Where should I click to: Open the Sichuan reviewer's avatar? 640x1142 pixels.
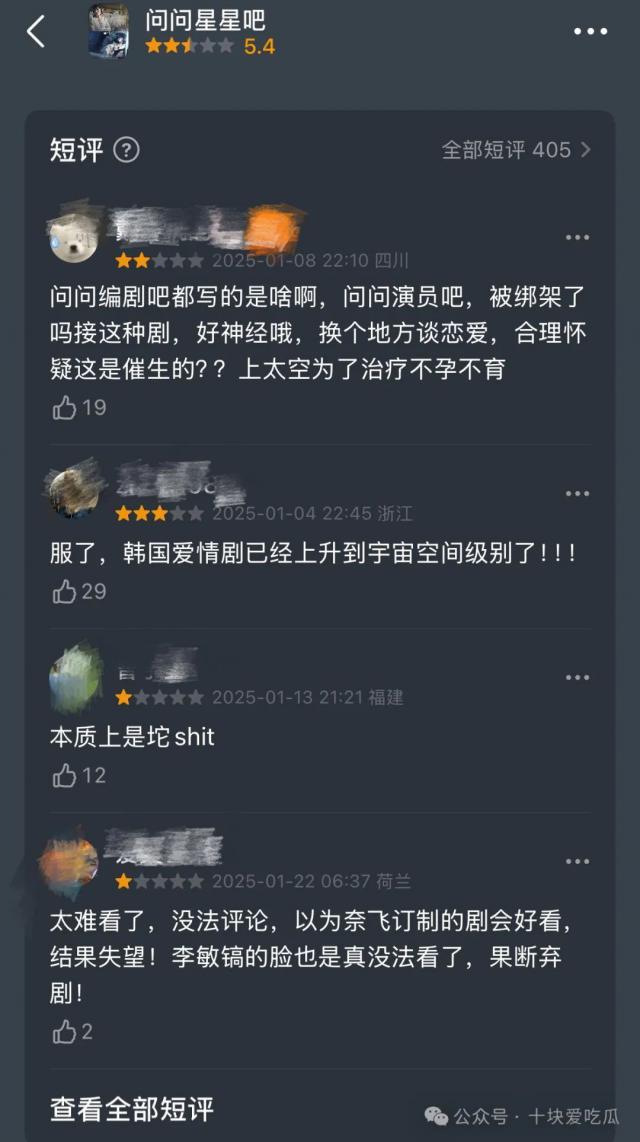point(73,237)
